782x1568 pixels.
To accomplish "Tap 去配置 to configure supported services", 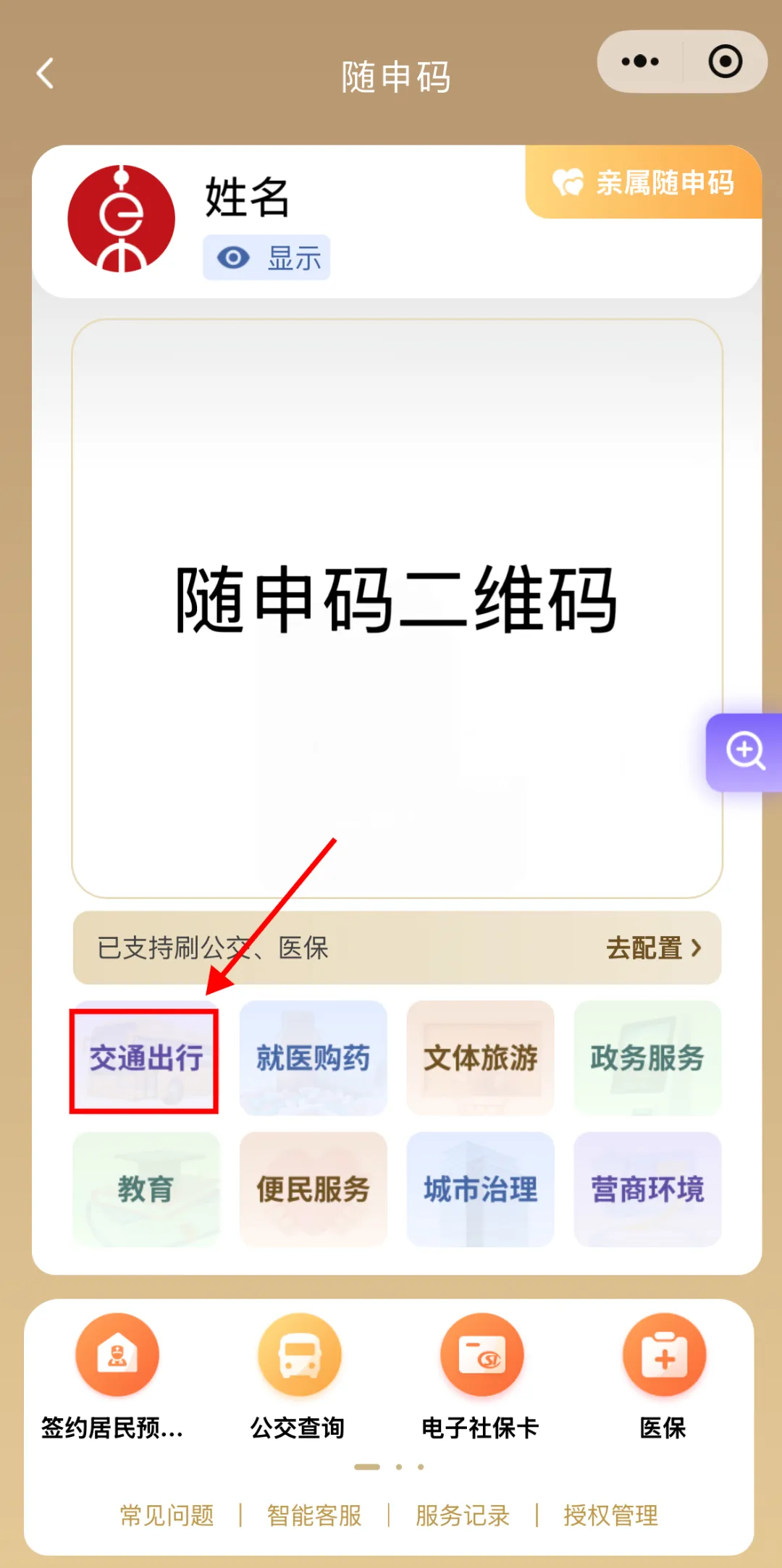I will (x=653, y=948).
